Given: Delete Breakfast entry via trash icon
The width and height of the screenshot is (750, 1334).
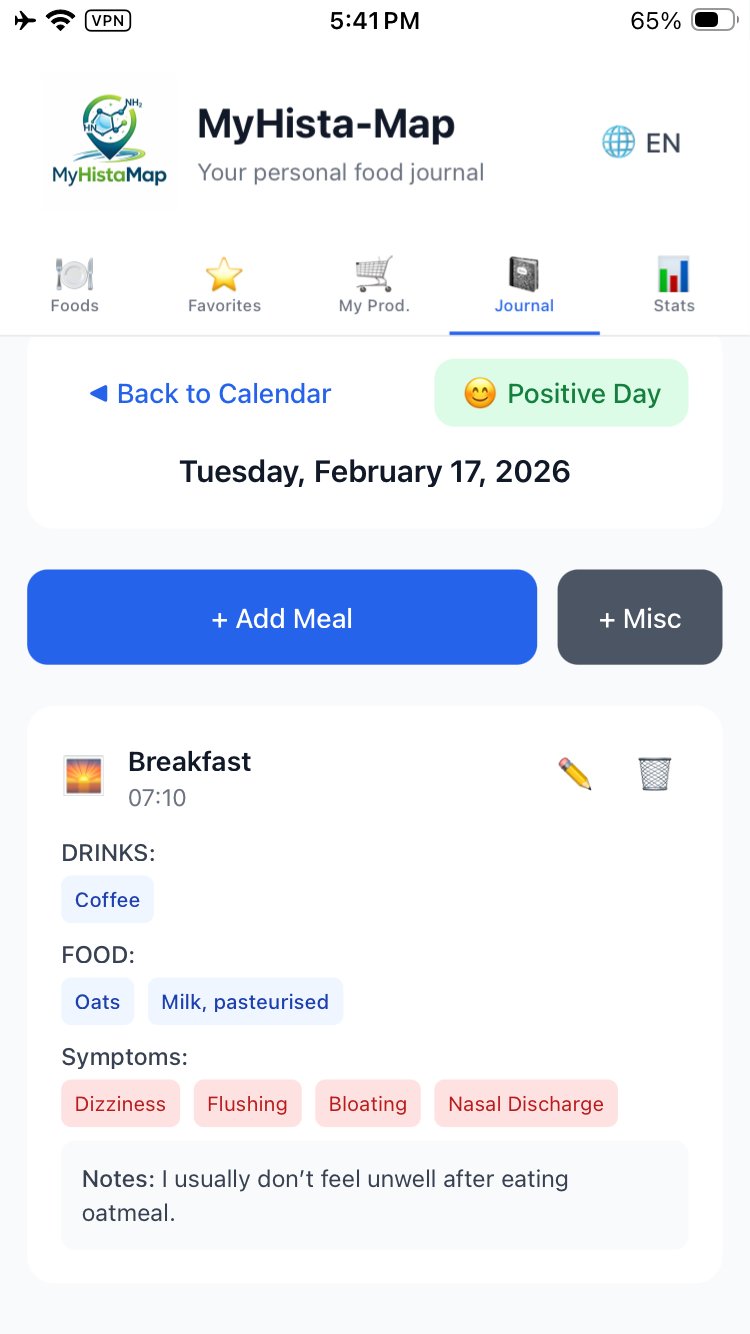Looking at the screenshot, I should pos(654,772).
